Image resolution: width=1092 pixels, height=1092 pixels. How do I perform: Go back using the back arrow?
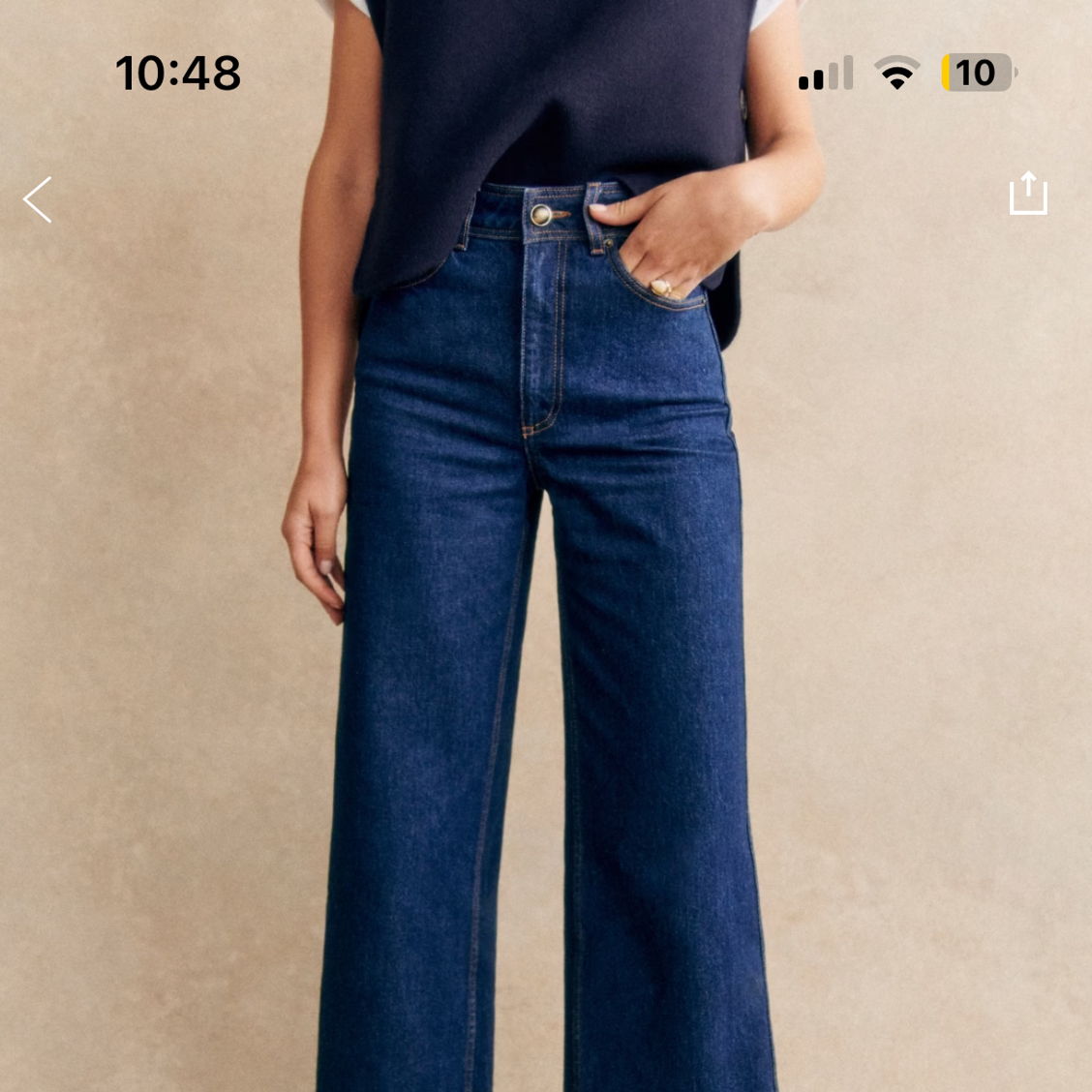coord(38,199)
